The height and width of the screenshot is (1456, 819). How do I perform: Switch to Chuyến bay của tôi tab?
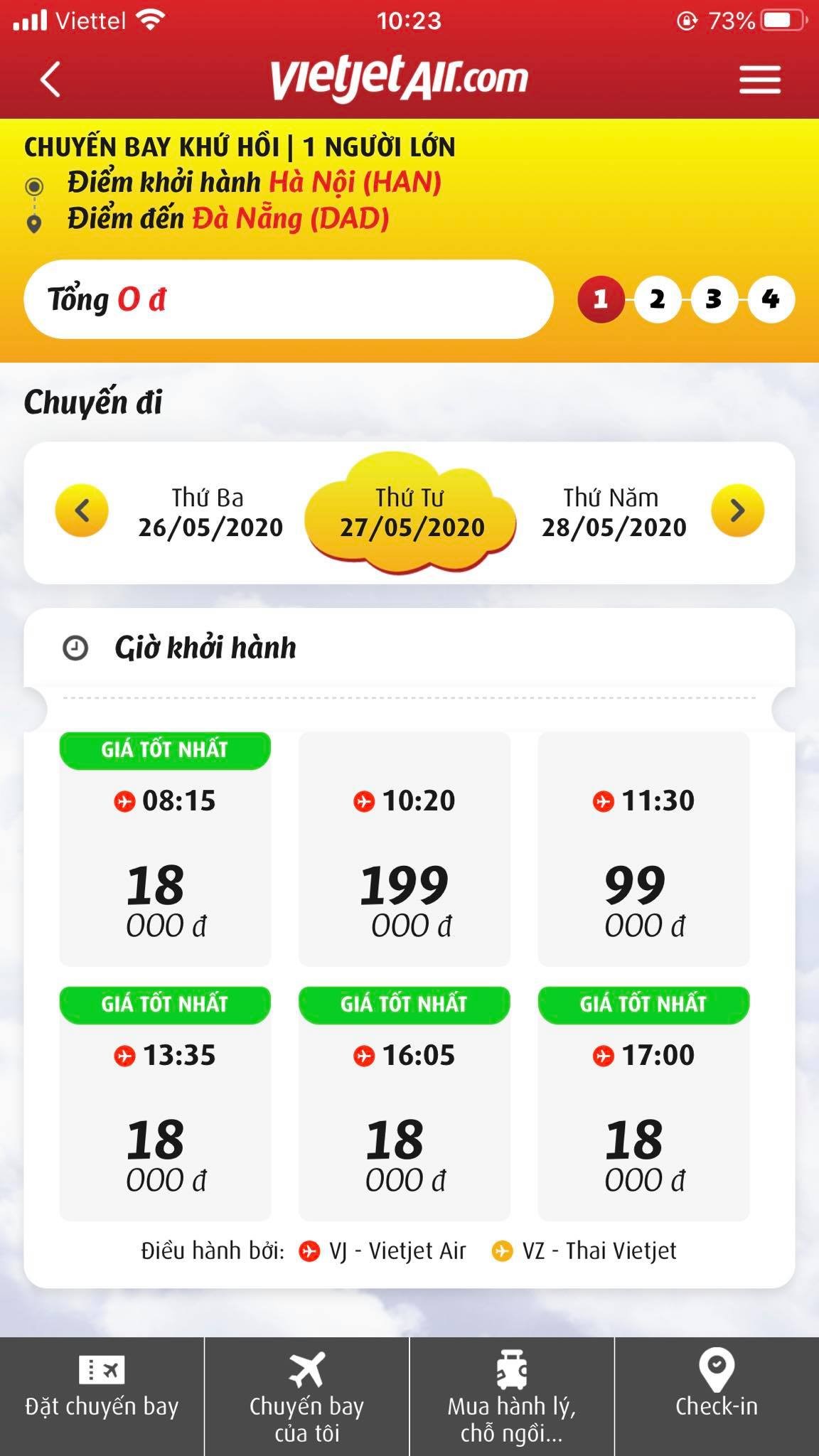tap(306, 1395)
